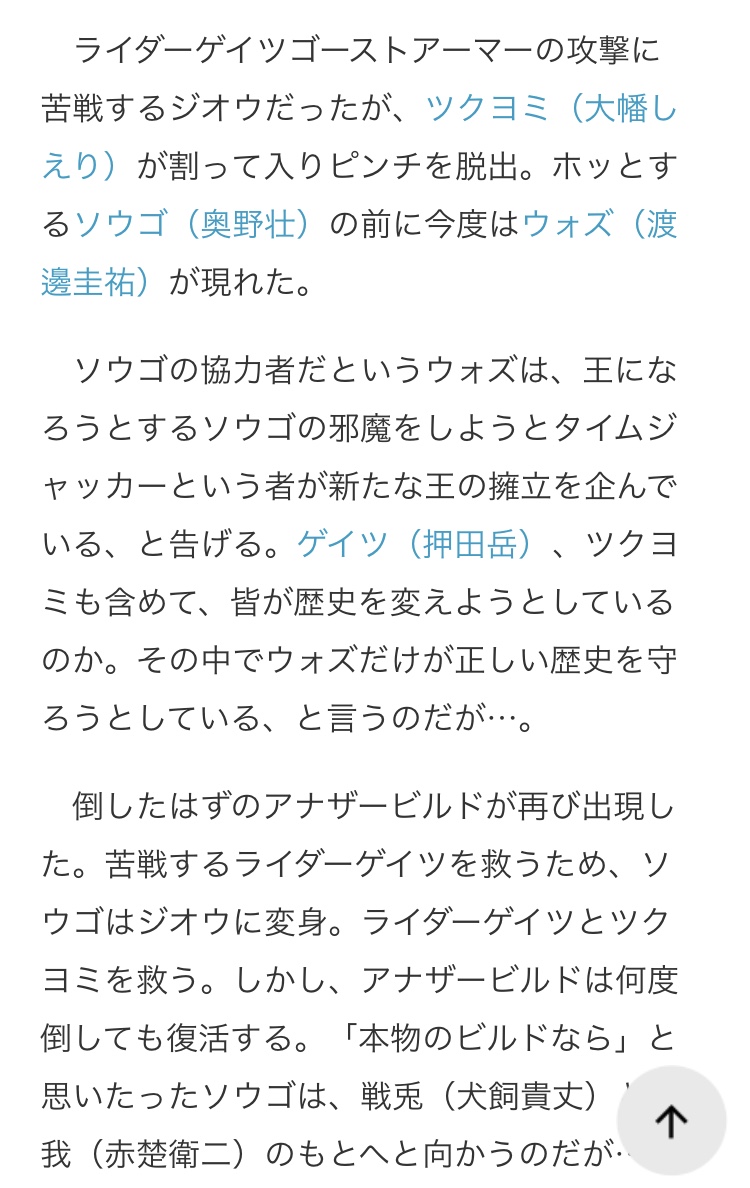Open the ツクヨミ（大幡しえり） link
This screenshot has height=1188, width=750.
pos(550,107)
